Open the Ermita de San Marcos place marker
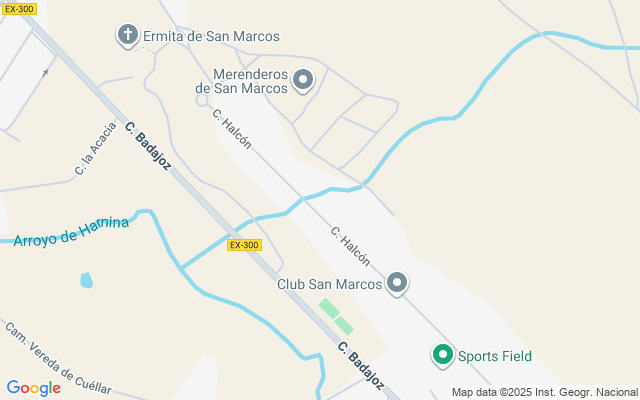The height and width of the screenshot is (400, 640). 128,36
